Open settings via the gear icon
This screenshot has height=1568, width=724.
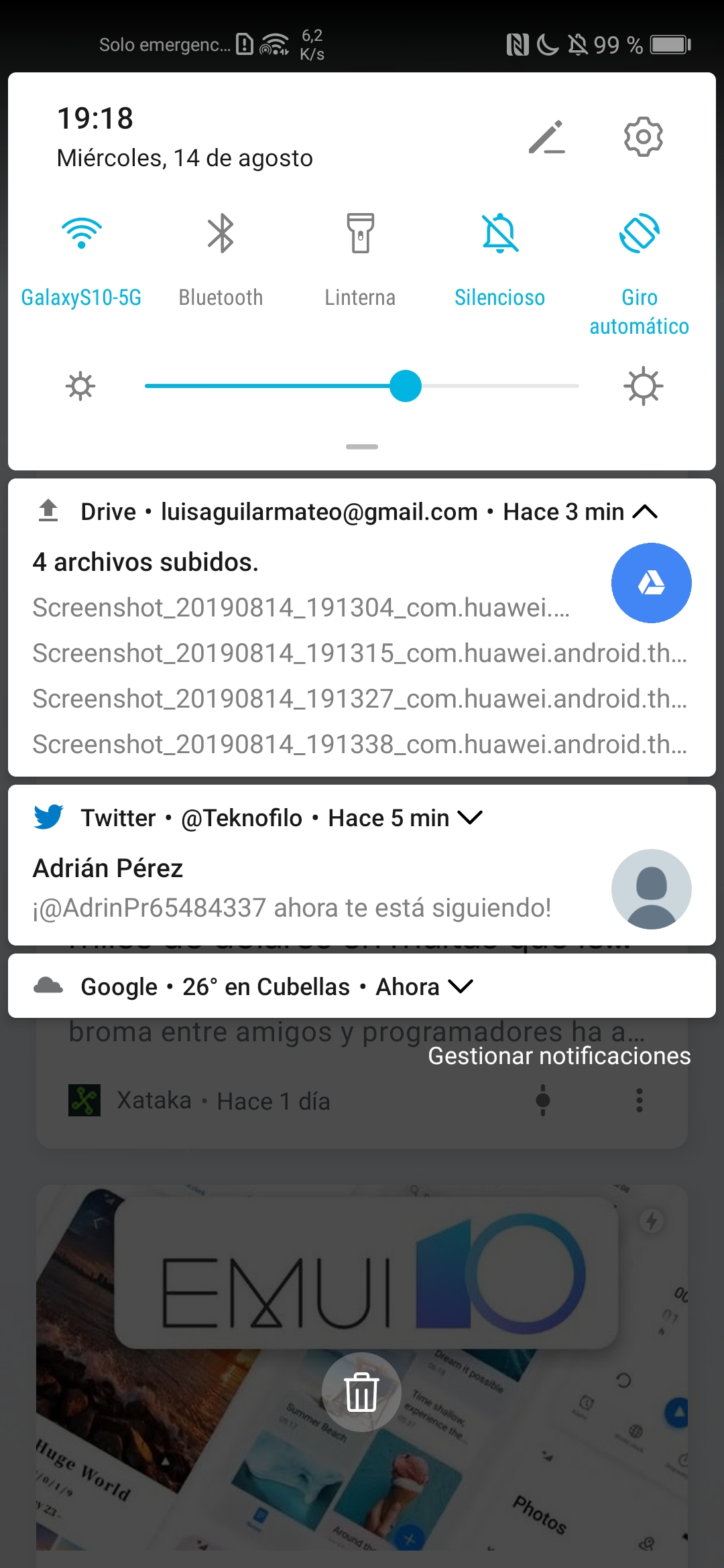click(x=643, y=137)
